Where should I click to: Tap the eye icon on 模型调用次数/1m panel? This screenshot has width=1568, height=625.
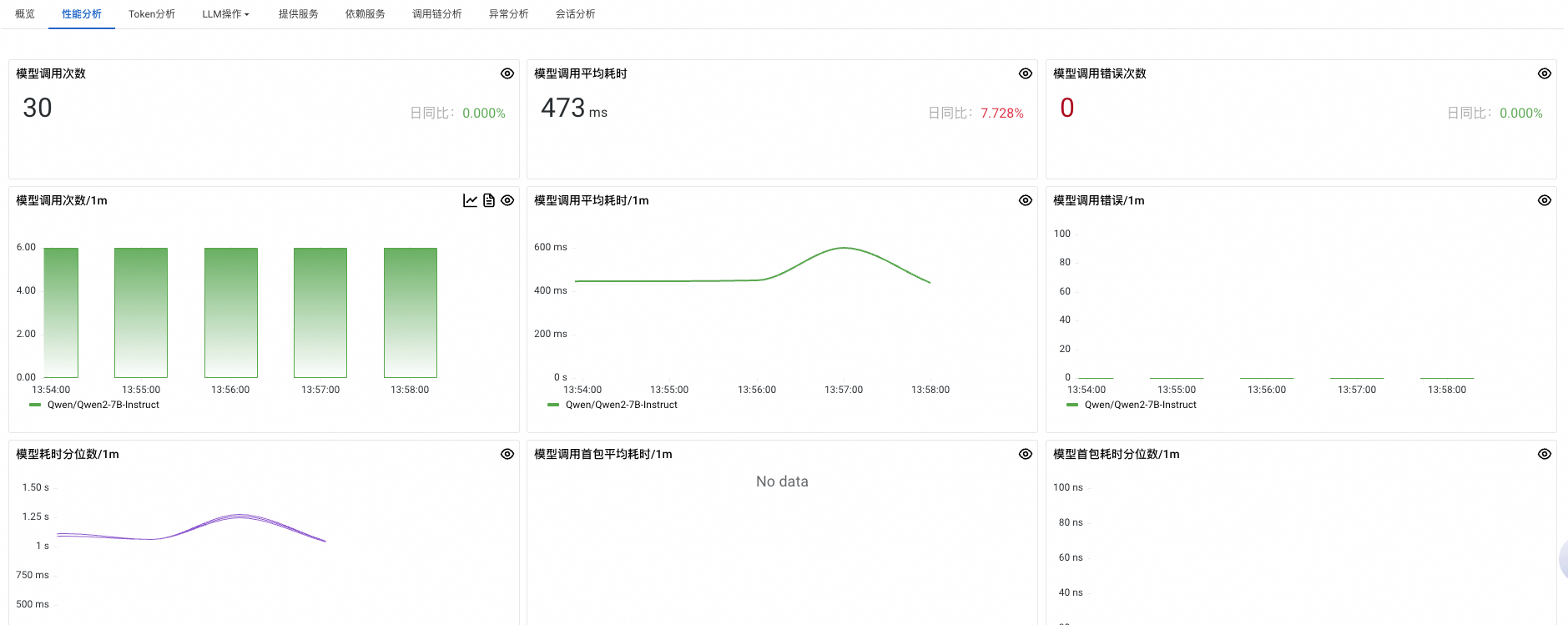point(507,200)
